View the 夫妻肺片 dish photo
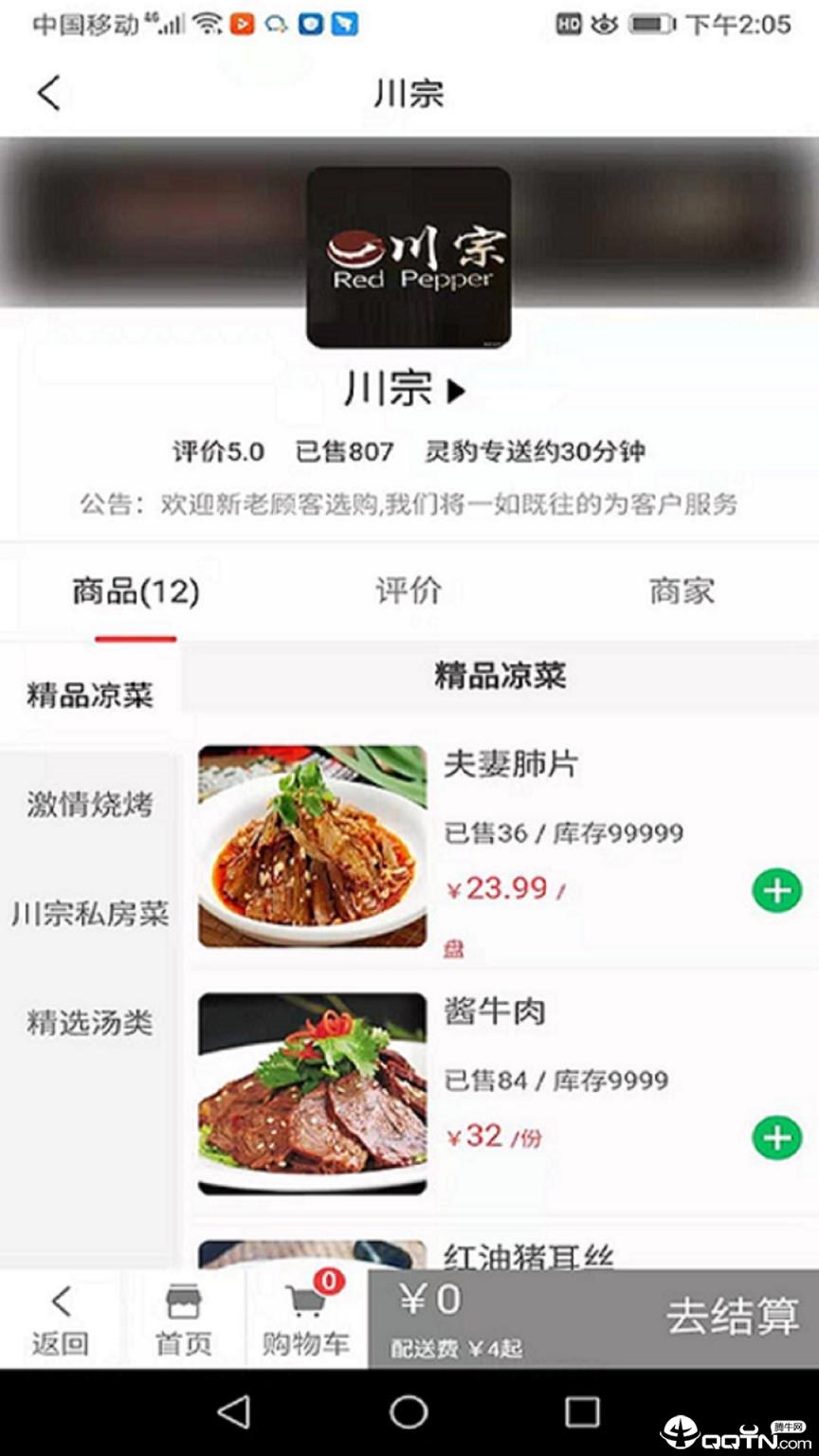819x1456 pixels. [312, 846]
